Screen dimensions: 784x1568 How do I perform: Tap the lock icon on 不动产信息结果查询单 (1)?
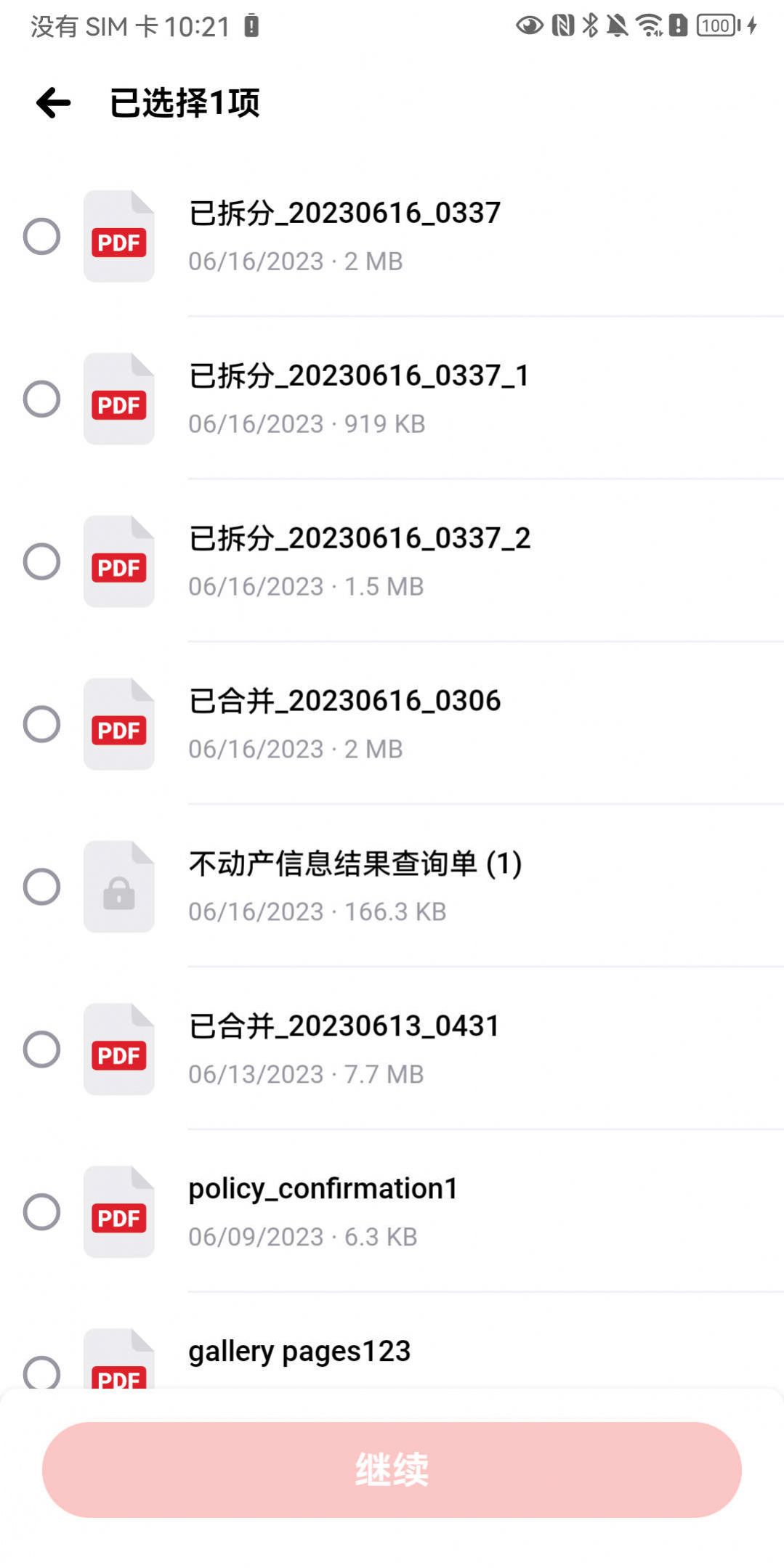(118, 887)
